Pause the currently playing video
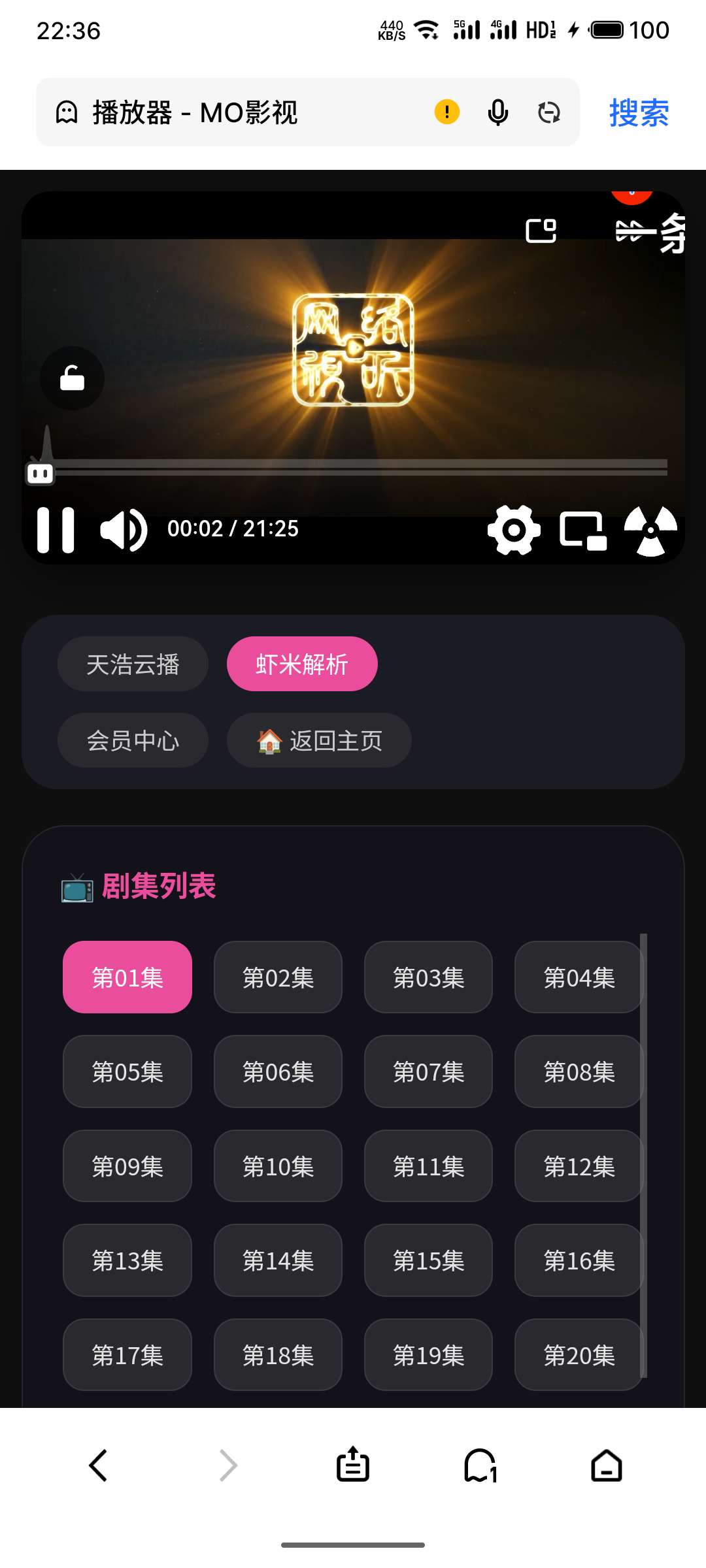Screen dimensions: 706x1568 [x=58, y=529]
